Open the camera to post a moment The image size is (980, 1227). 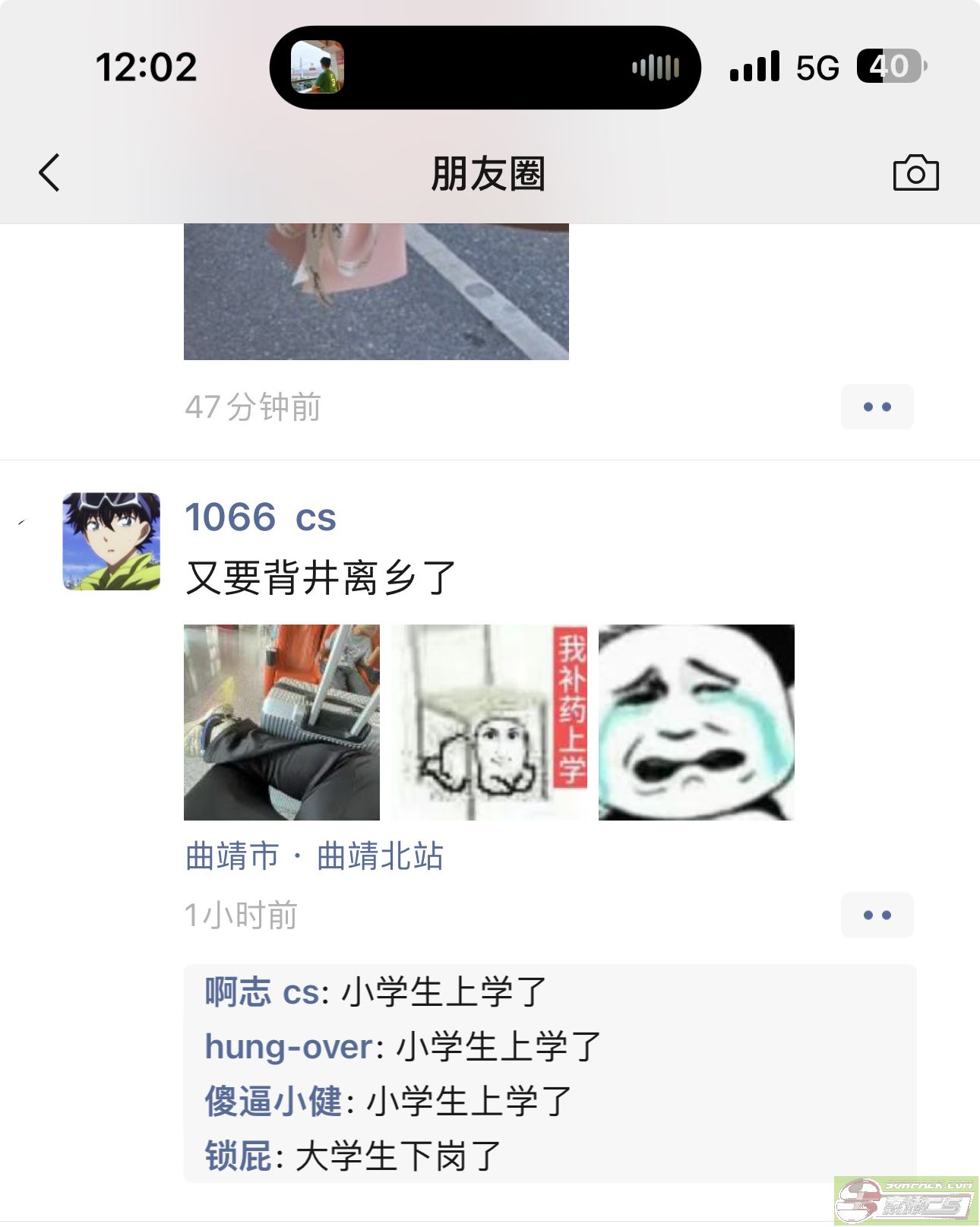point(915,173)
